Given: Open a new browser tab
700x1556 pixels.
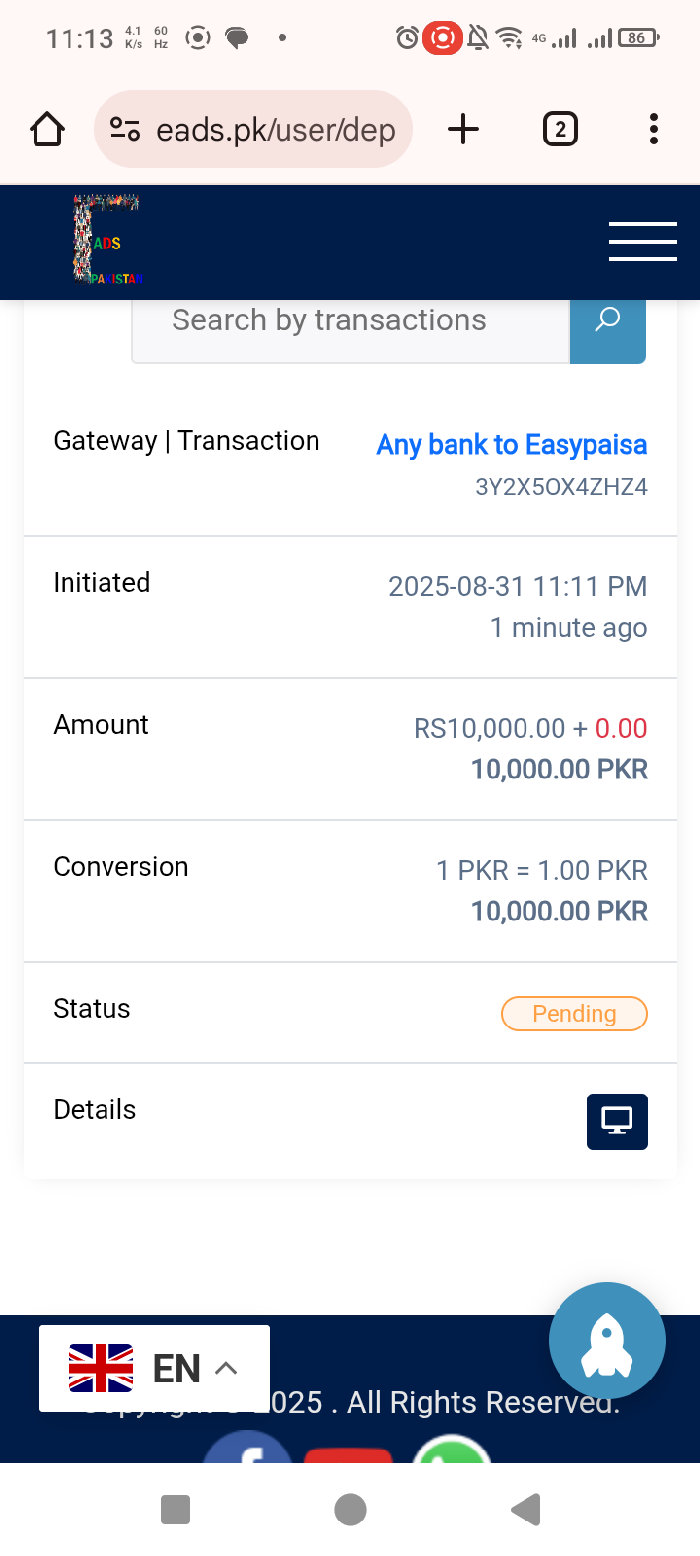Looking at the screenshot, I should [x=463, y=129].
